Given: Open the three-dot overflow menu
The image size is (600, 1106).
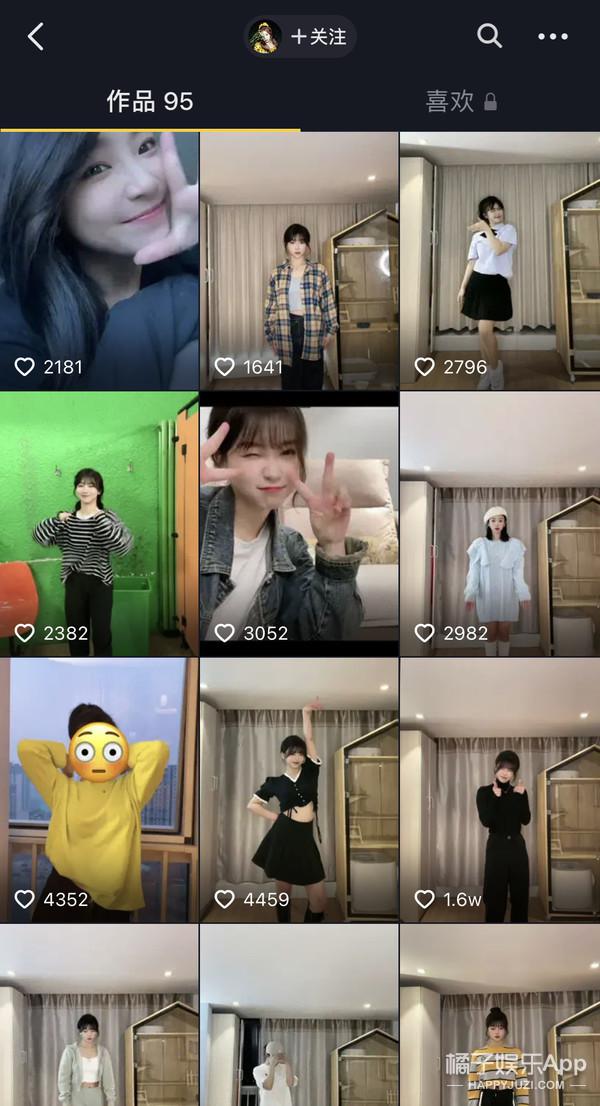Looking at the screenshot, I should point(552,37).
